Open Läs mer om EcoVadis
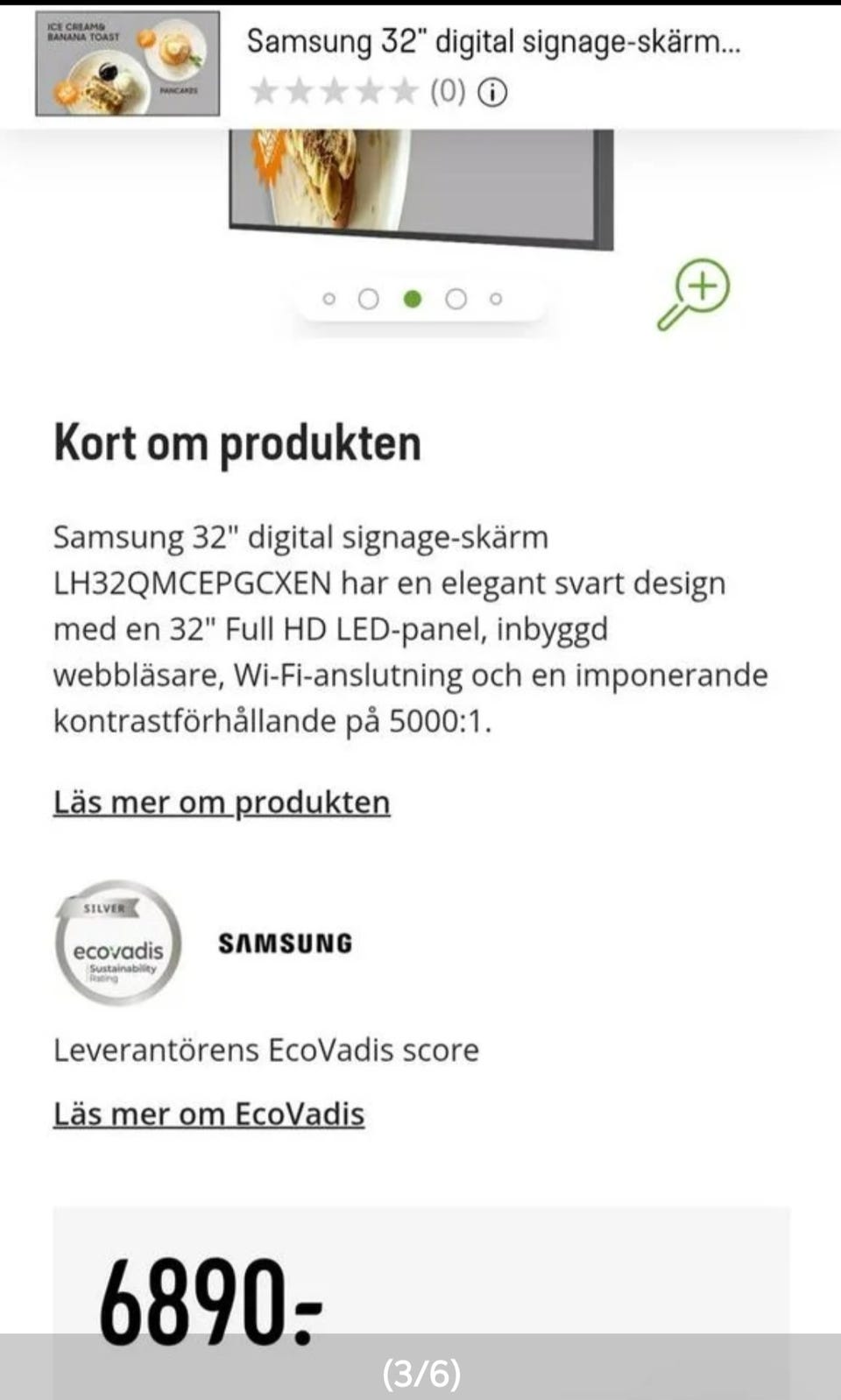 pos(211,1114)
